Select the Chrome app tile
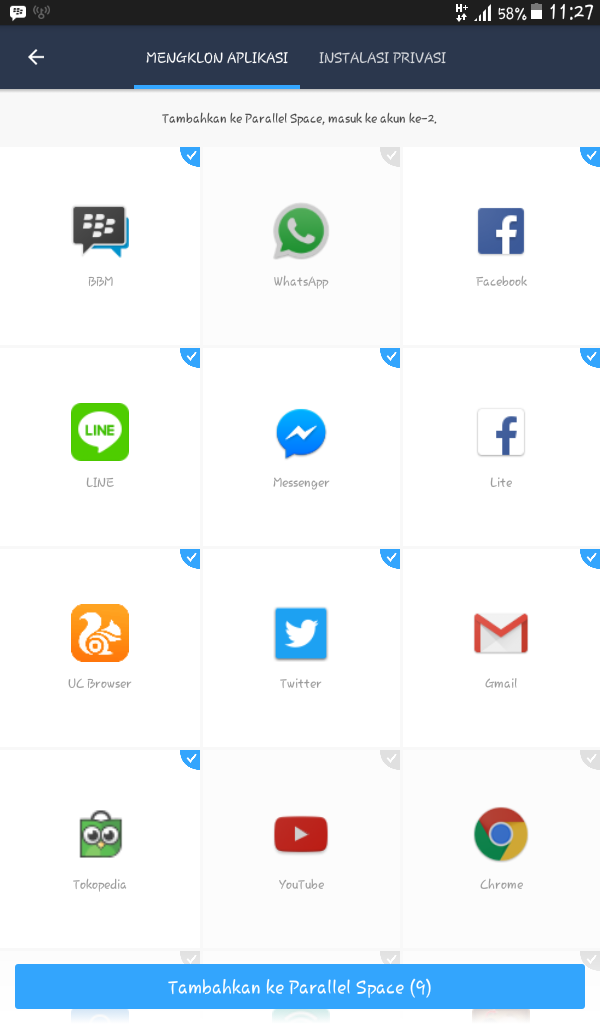600x1024 pixels. (x=500, y=848)
